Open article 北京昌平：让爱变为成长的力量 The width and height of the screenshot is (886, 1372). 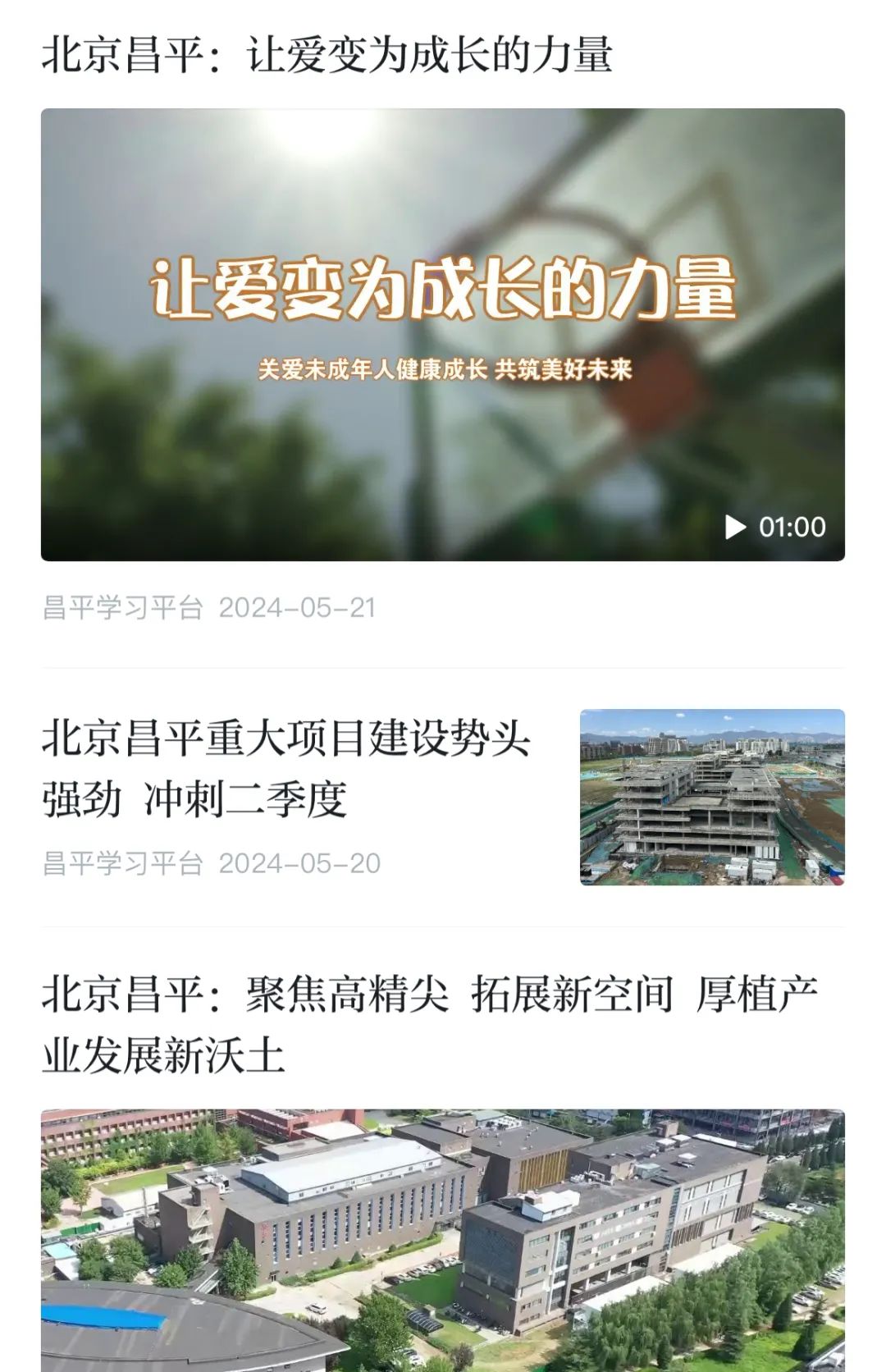pos(327,56)
